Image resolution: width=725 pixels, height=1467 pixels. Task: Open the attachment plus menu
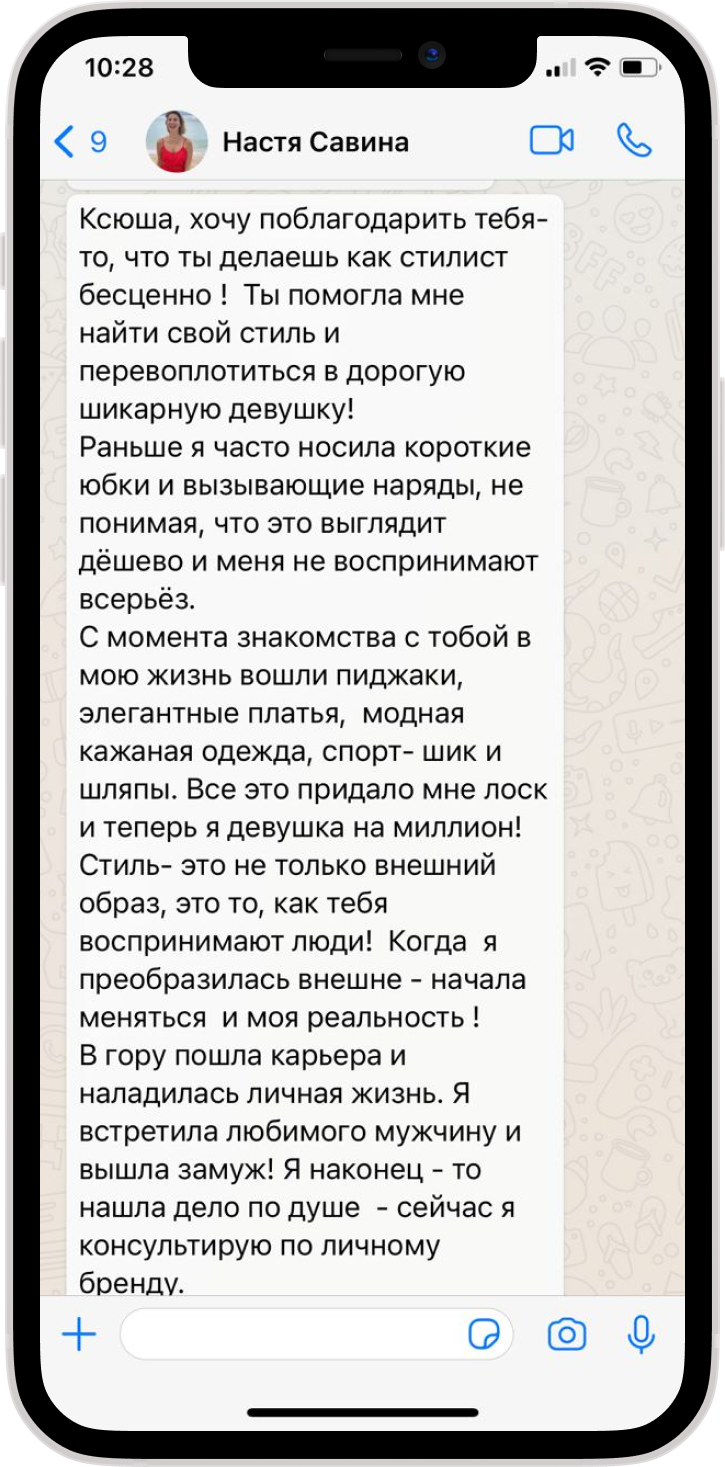[x=79, y=1334]
